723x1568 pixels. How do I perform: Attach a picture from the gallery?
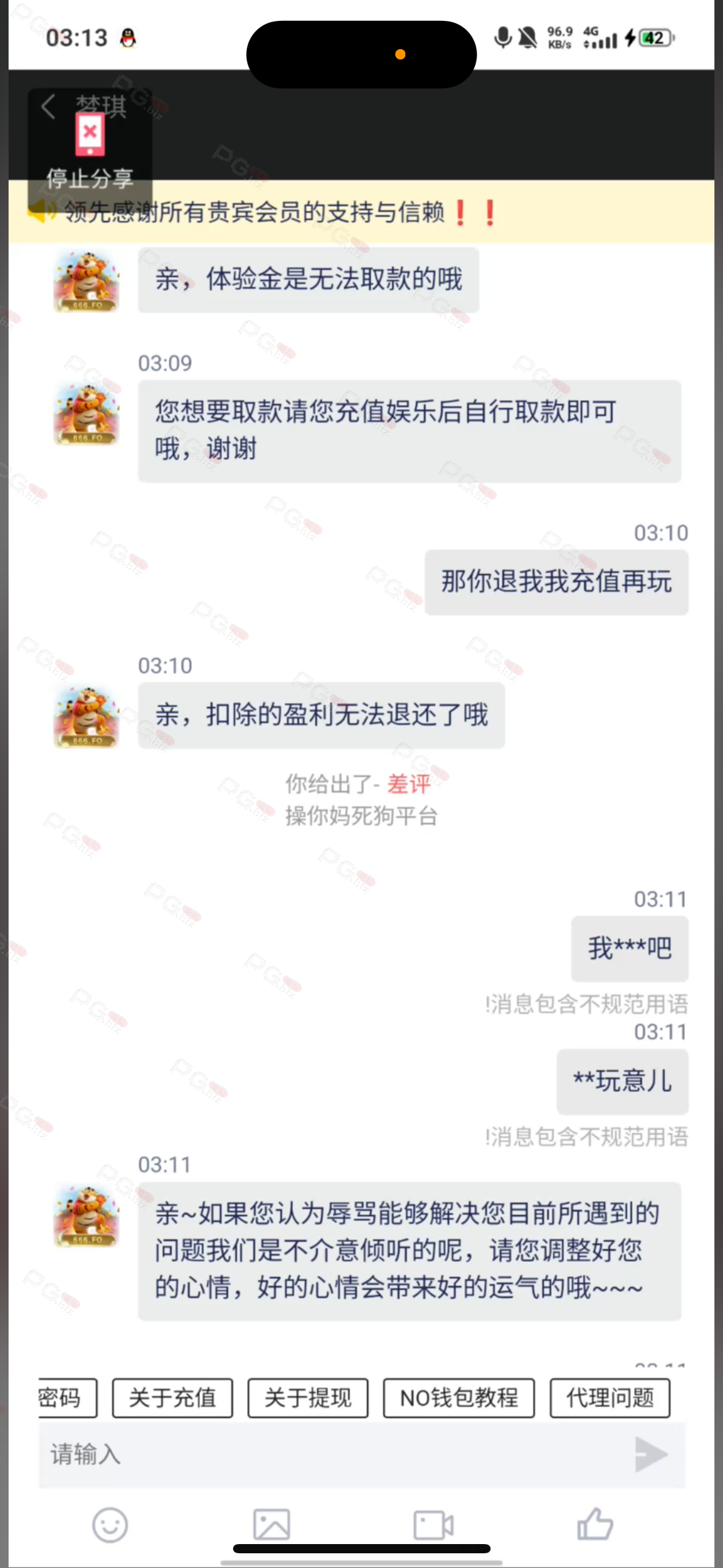click(x=272, y=1525)
